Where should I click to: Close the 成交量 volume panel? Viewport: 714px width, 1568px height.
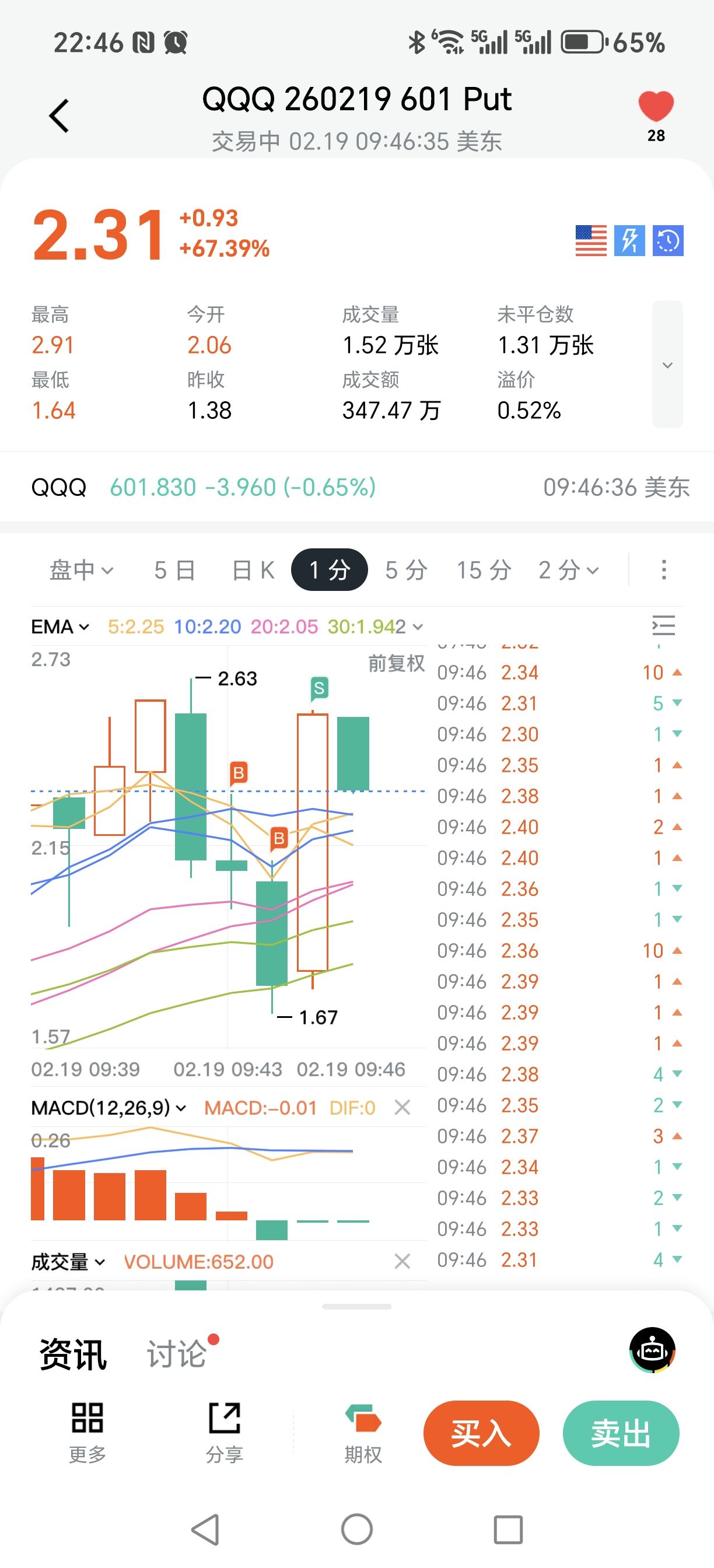click(402, 1261)
